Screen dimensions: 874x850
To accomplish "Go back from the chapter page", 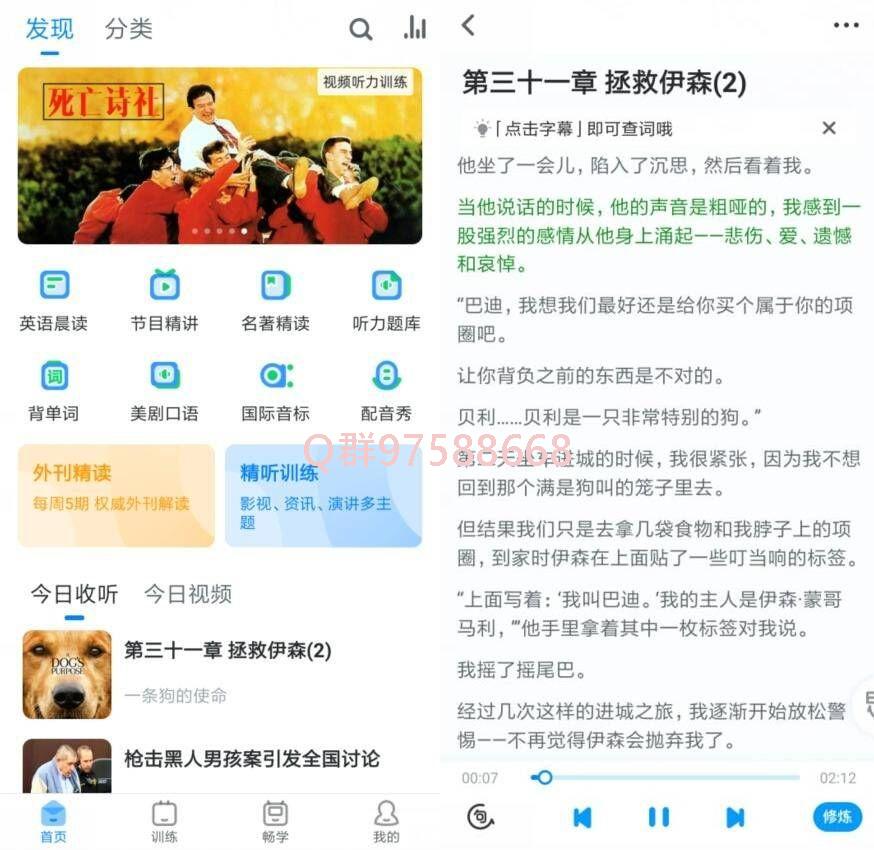I will [468, 26].
